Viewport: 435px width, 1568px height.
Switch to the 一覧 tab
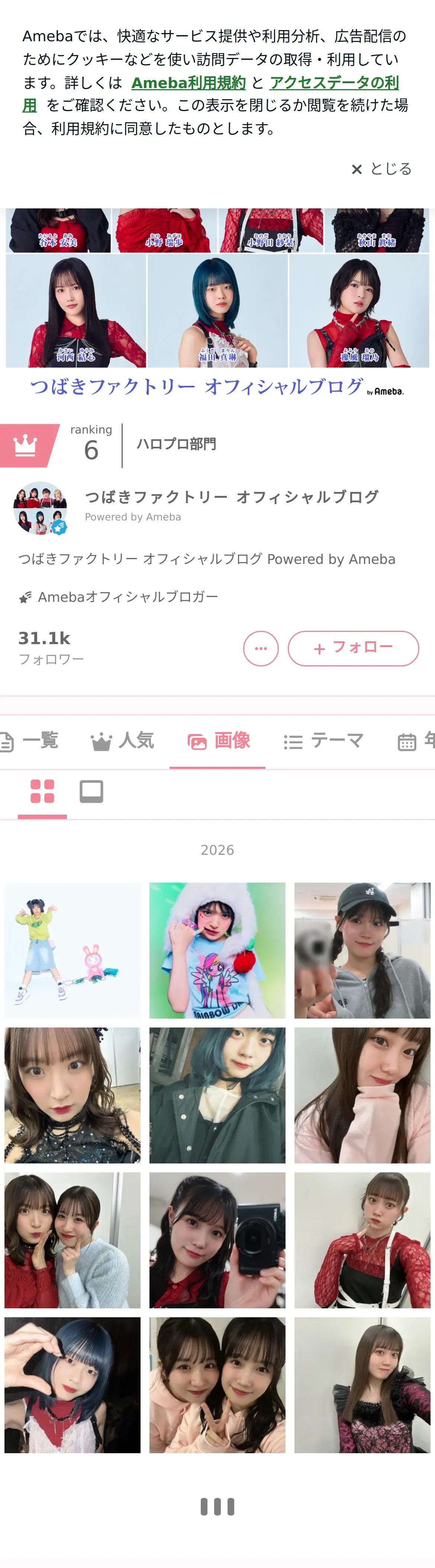(x=30, y=741)
